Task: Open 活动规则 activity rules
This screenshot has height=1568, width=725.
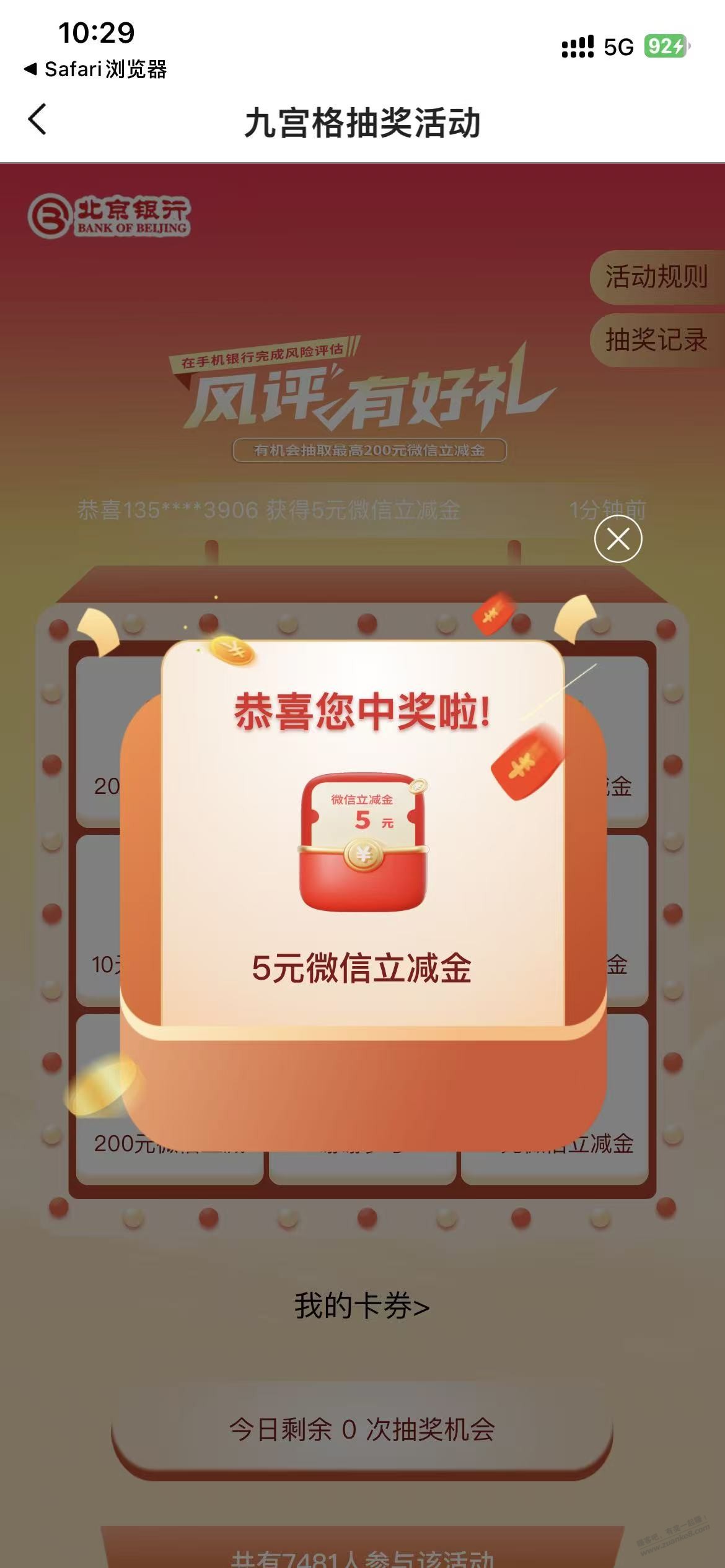Action: 656,277
